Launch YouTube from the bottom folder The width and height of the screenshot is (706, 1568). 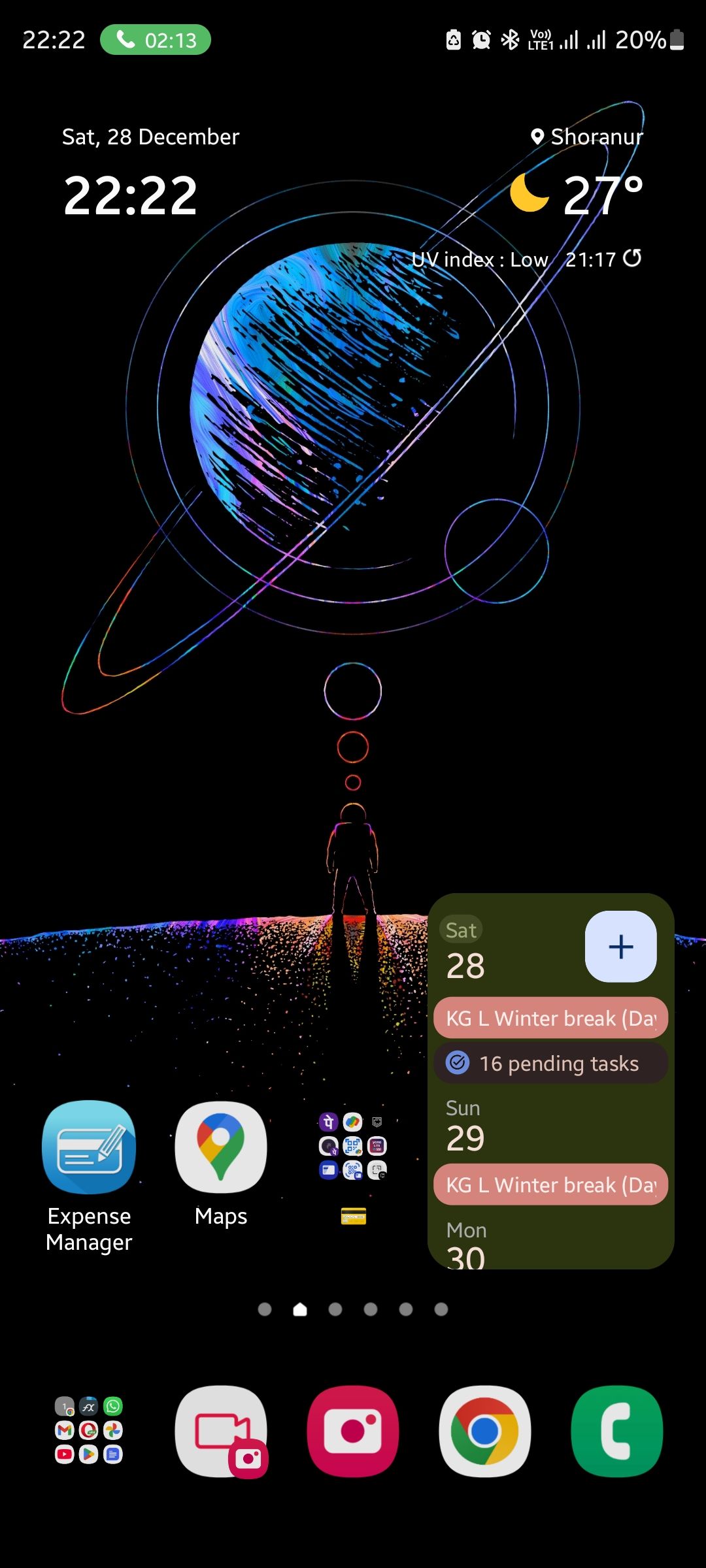pos(64,1454)
